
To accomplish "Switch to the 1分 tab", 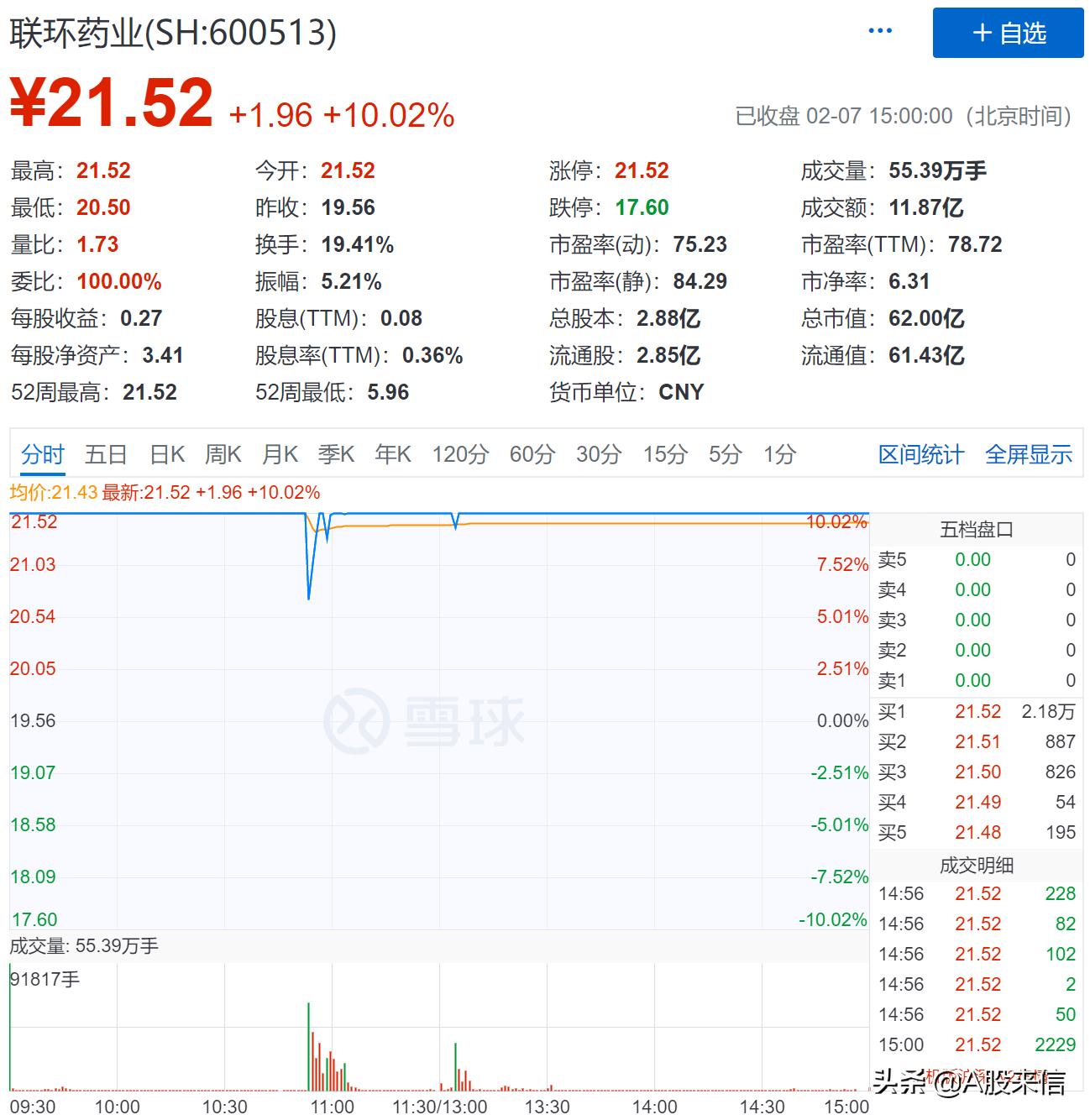I will tap(778, 454).
